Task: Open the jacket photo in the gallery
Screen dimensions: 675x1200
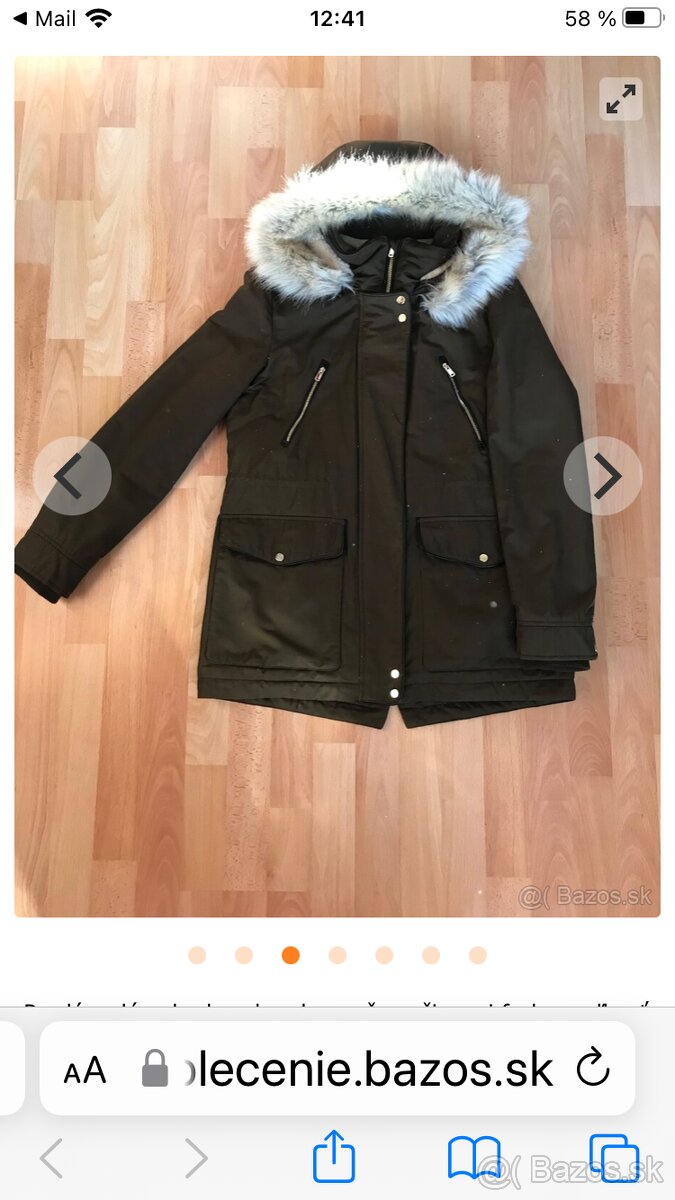Action: coord(337,440)
